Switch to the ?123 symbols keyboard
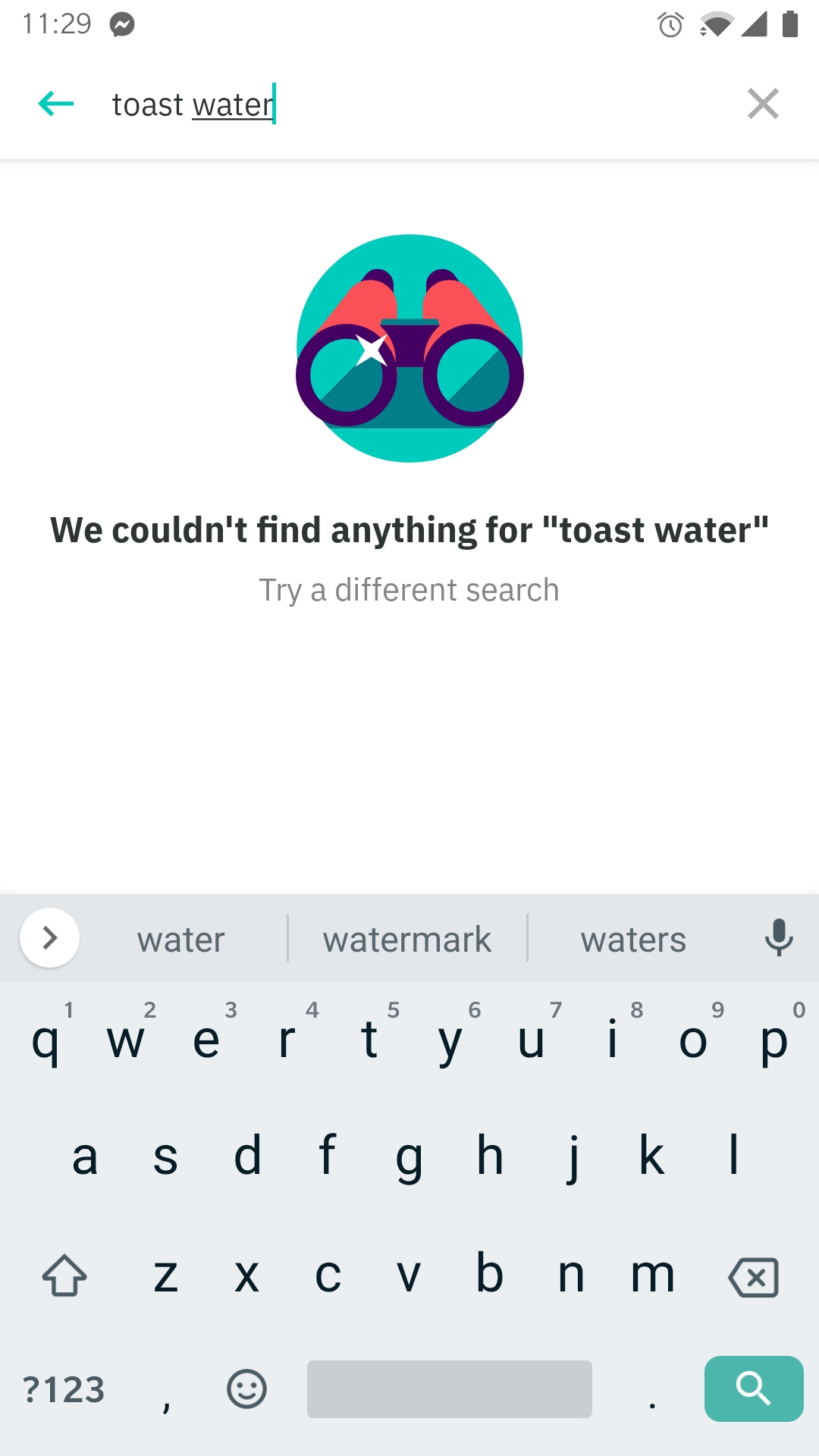Screen dimensions: 819x1456 click(x=64, y=1389)
